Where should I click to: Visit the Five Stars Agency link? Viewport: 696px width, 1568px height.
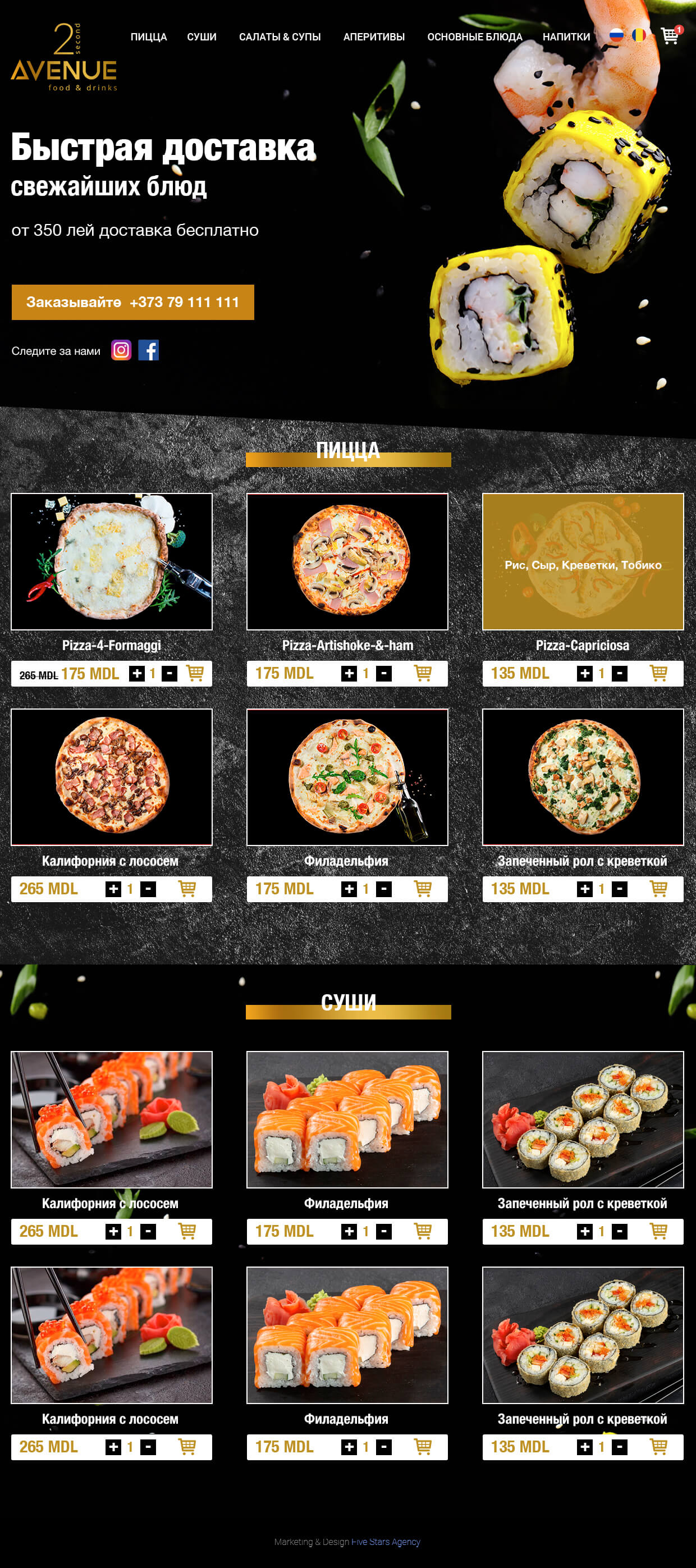(385, 1542)
